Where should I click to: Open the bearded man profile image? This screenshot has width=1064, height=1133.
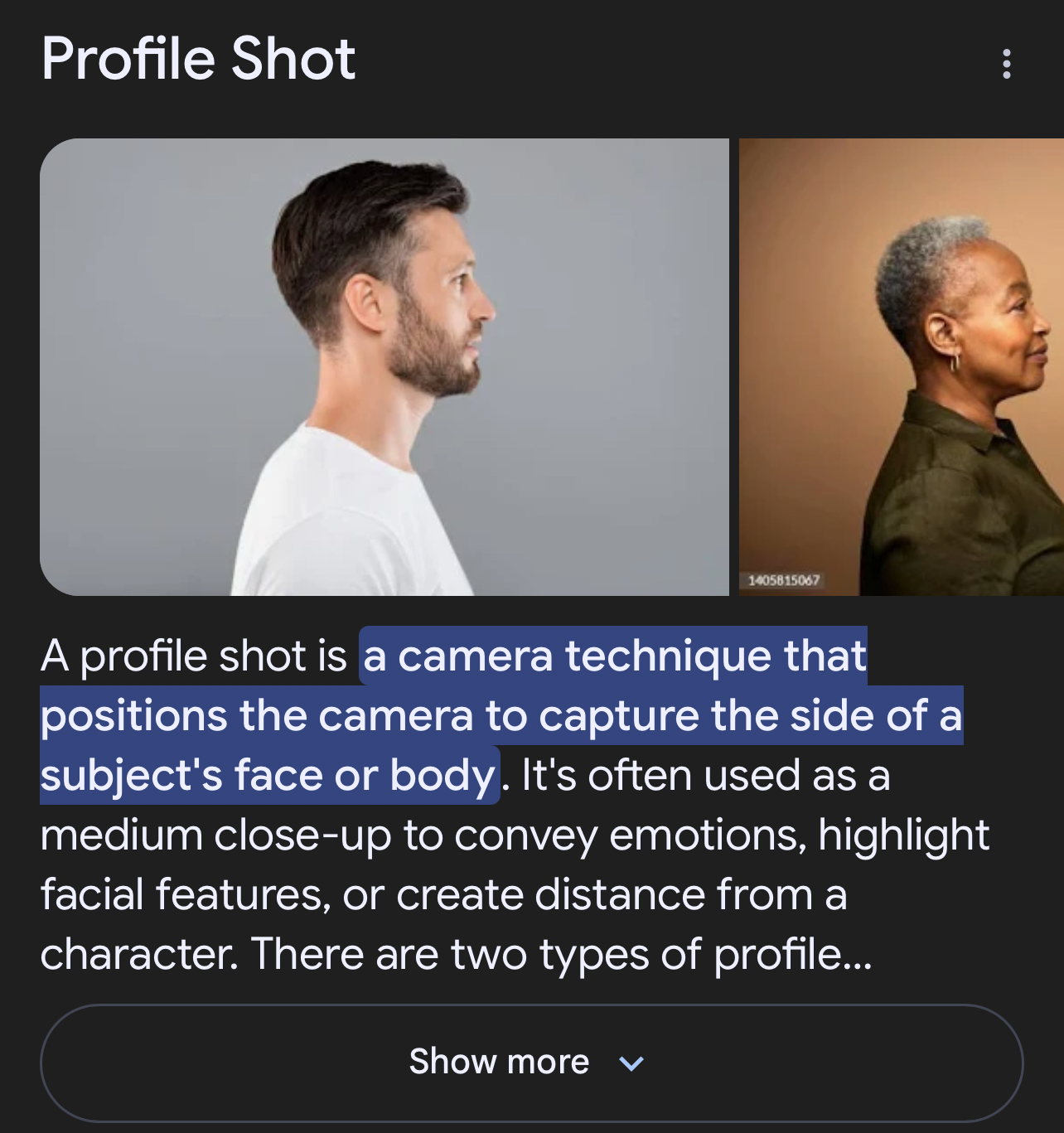coord(384,366)
